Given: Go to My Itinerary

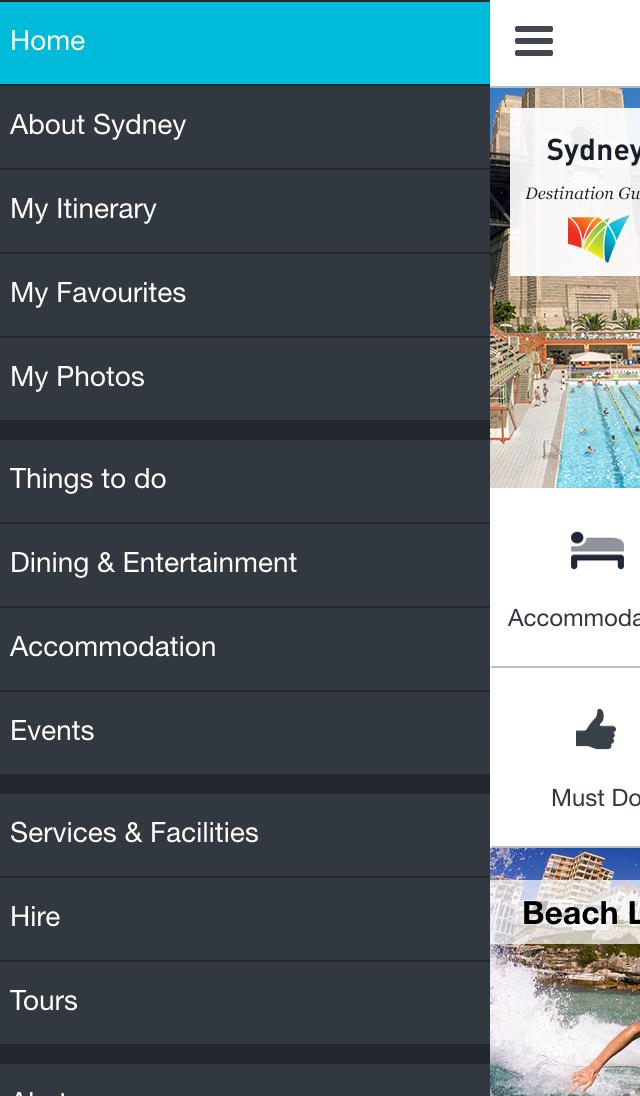Looking at the screenshot, I should (244, 210).
